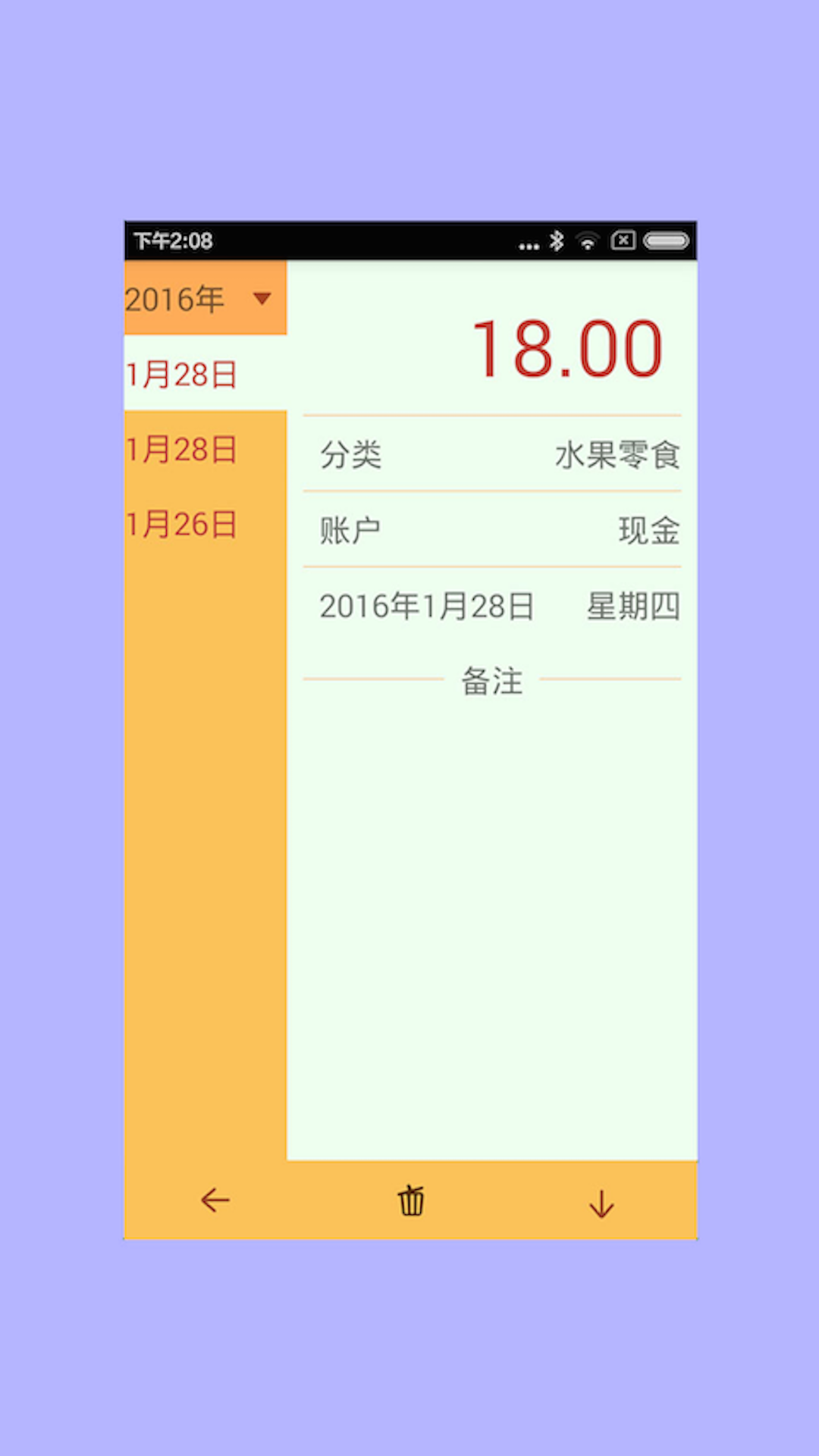
Task: Tap the 水果零食 category value
Action: 617,454
